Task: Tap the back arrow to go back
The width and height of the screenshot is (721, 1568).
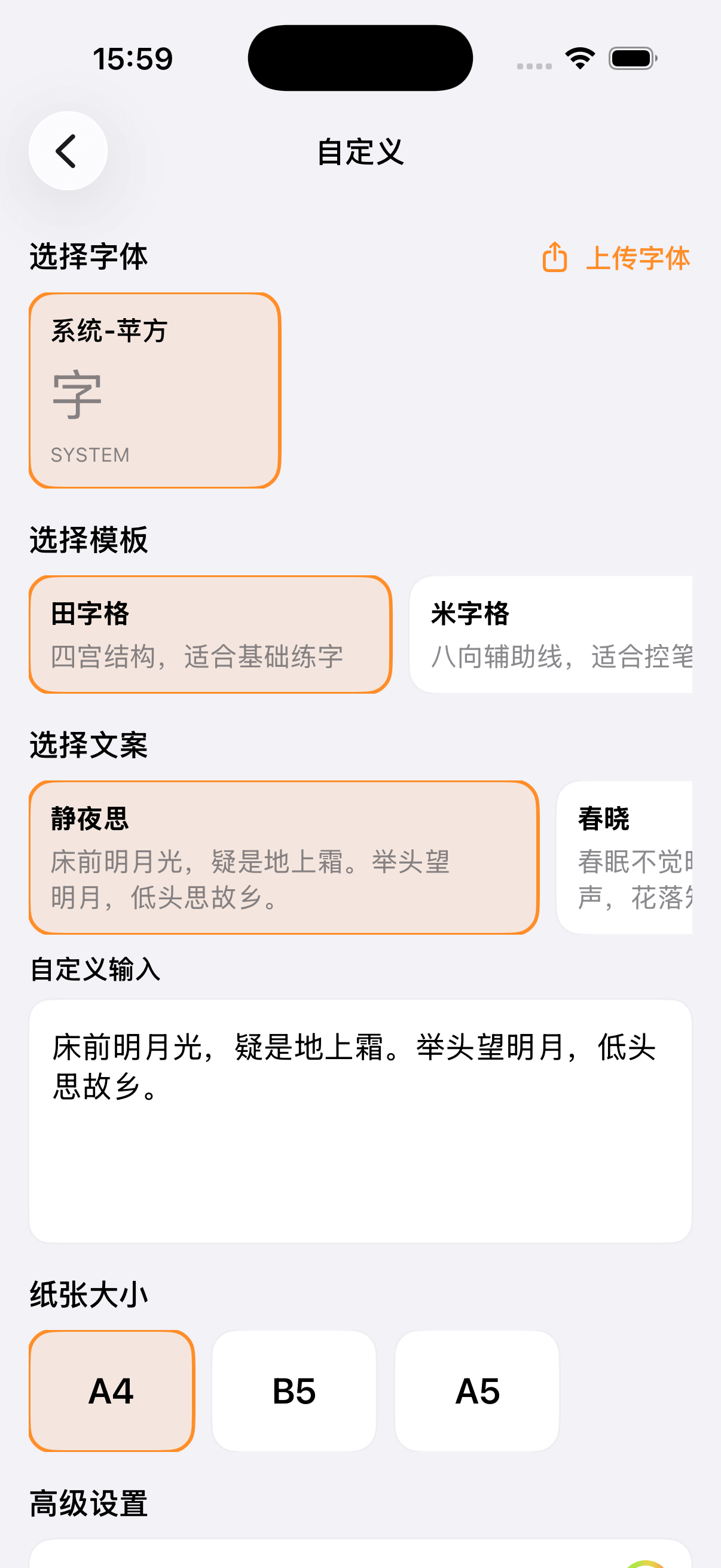Action: pos(68,150)
